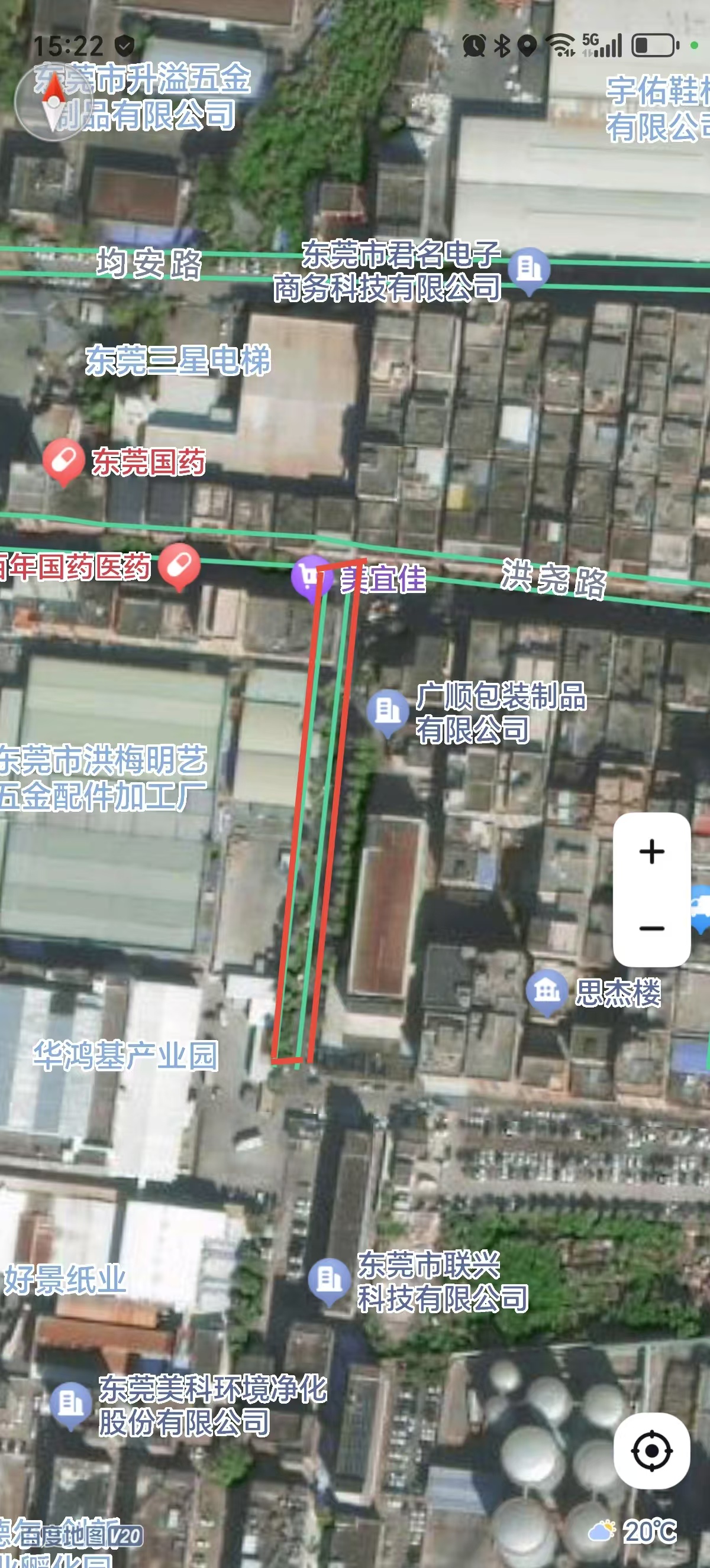This screenshot has height=1568, width=710.
Task: Zoom in with the plus button
Action: pos(651,851)
